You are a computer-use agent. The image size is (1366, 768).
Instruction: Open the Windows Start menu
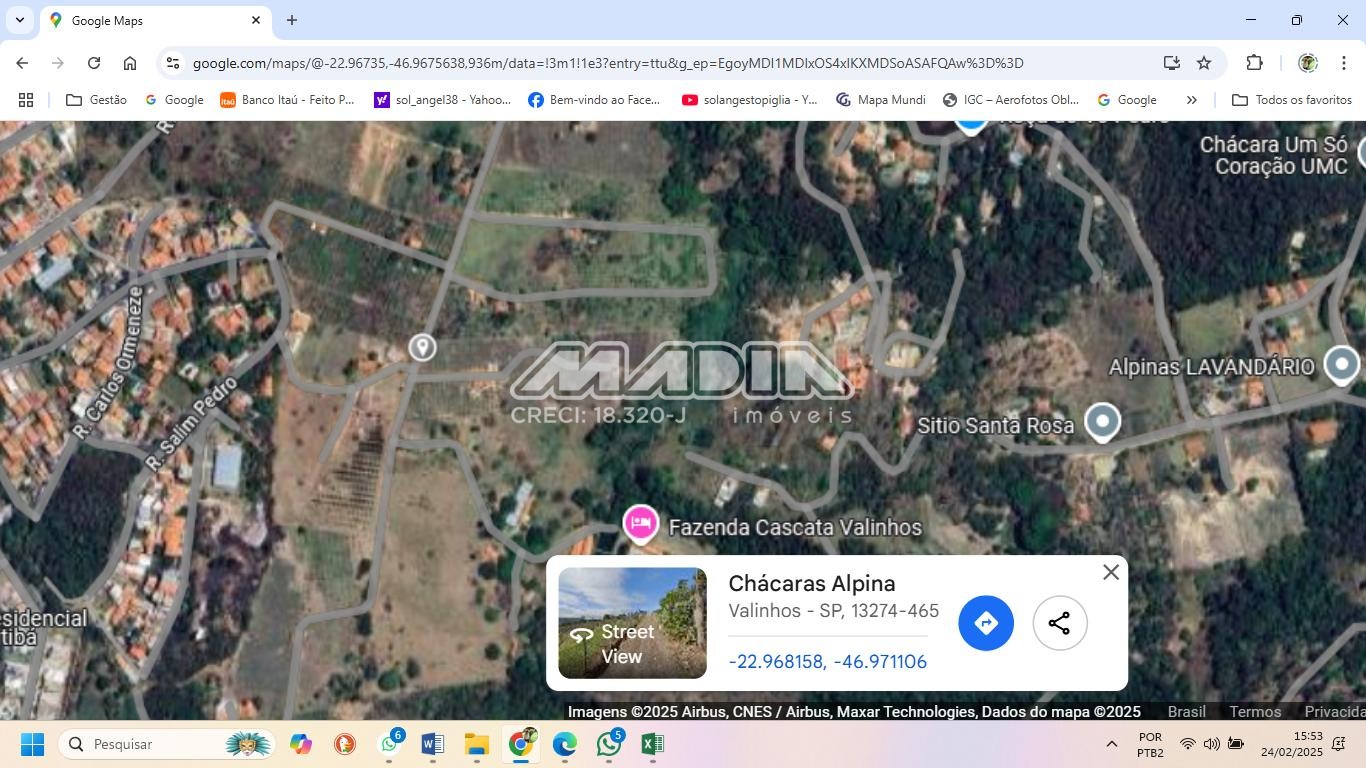[32, 744]
